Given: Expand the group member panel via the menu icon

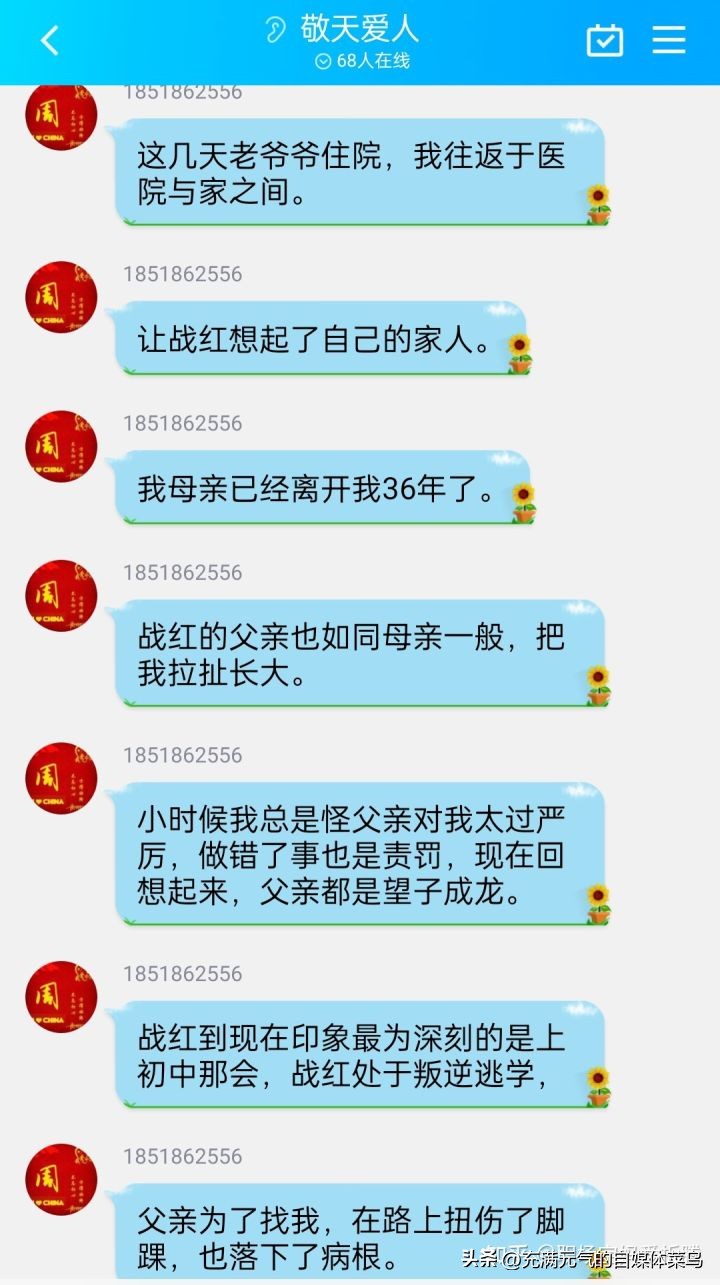Looking at the screenshot, I should pos(668,40).
